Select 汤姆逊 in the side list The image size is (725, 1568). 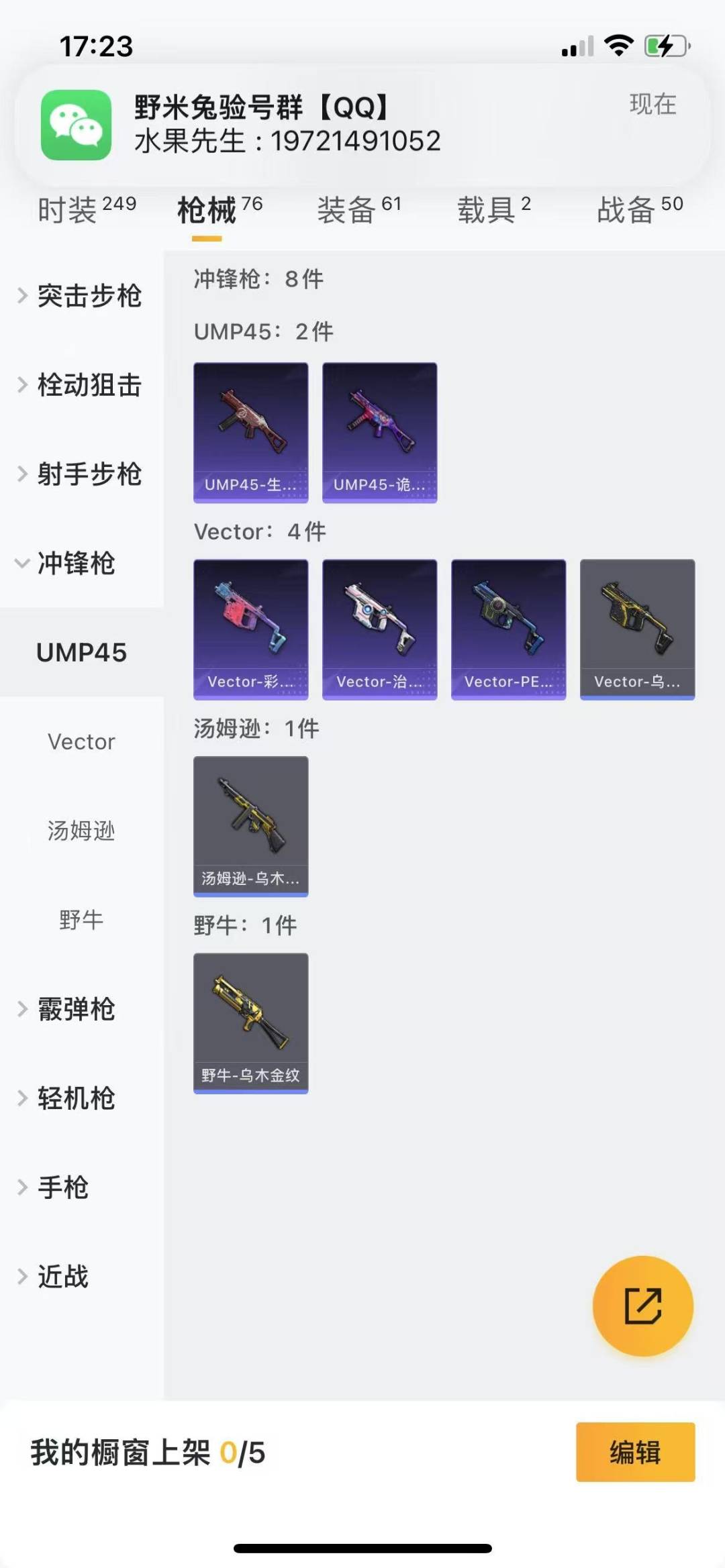point(81,831)
